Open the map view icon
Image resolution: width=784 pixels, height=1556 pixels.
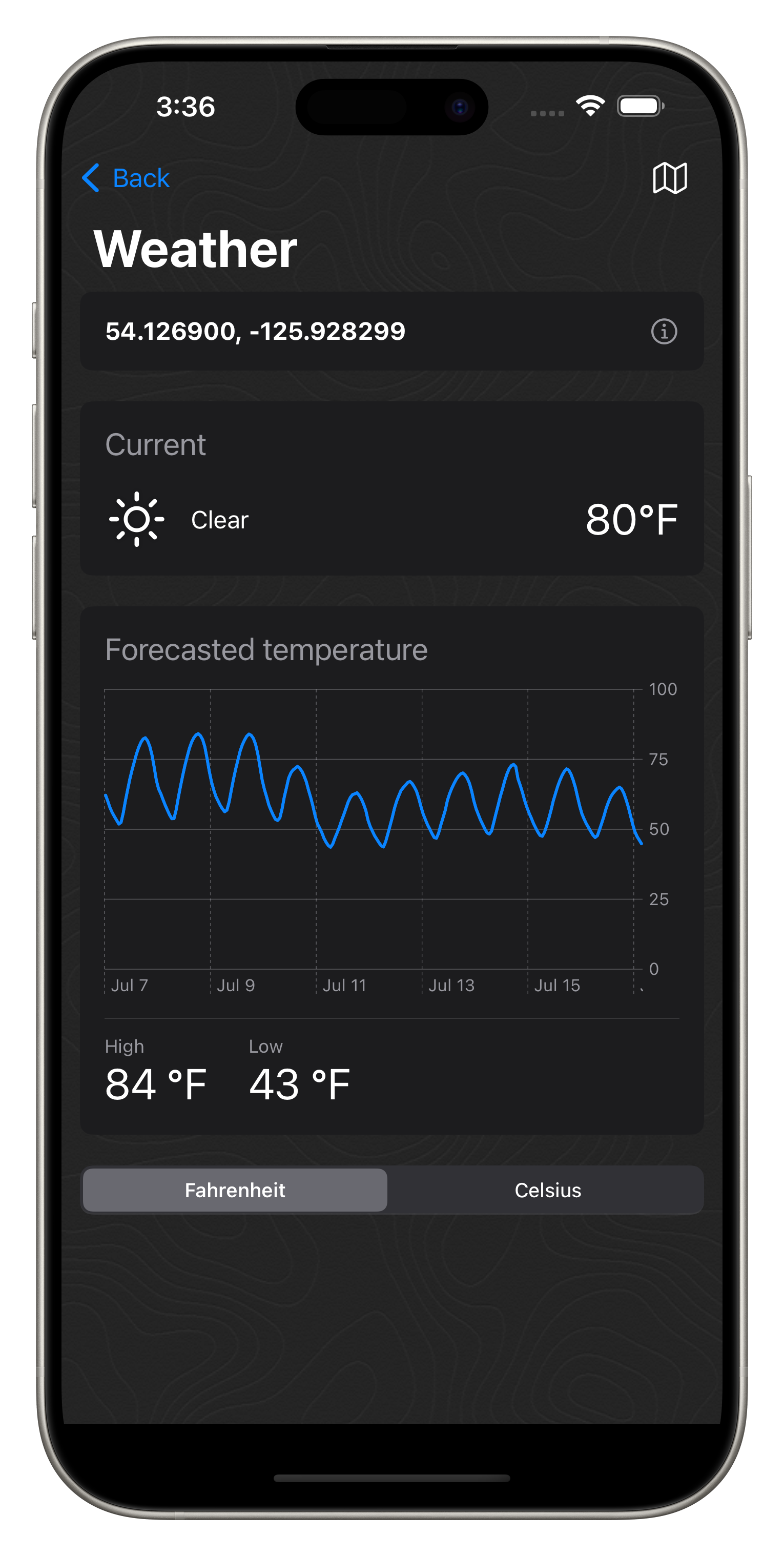[x=670, y=178]
